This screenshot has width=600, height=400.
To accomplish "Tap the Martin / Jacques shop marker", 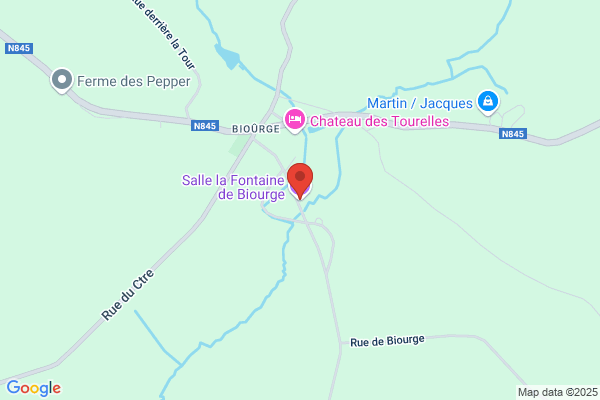I will (x=488, y=102).
